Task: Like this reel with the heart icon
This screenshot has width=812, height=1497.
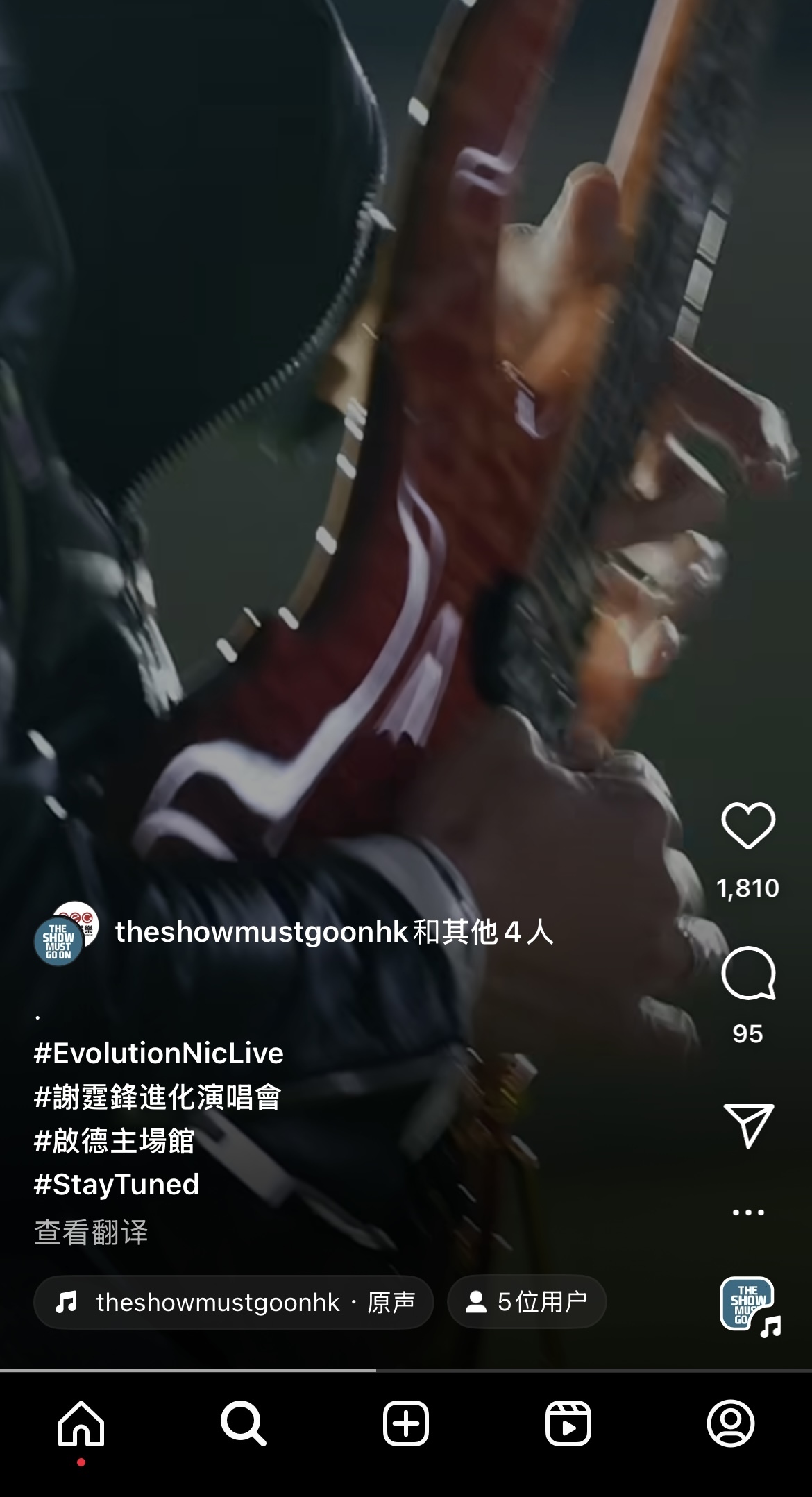Action: pyautogui.click(x=747, y=826)
